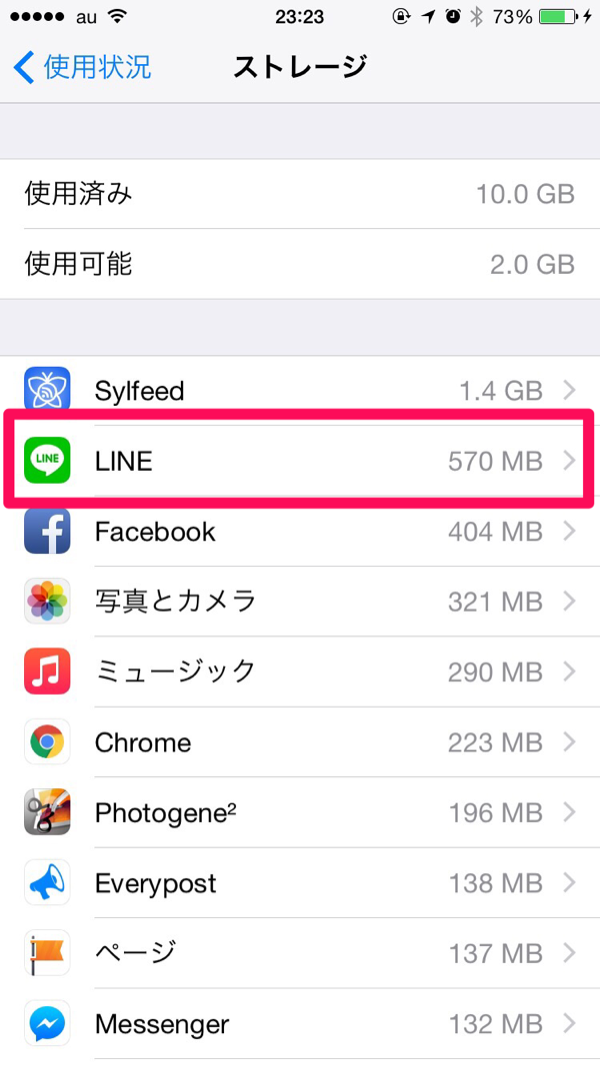Go back to 使用状況

pos(82,67)
